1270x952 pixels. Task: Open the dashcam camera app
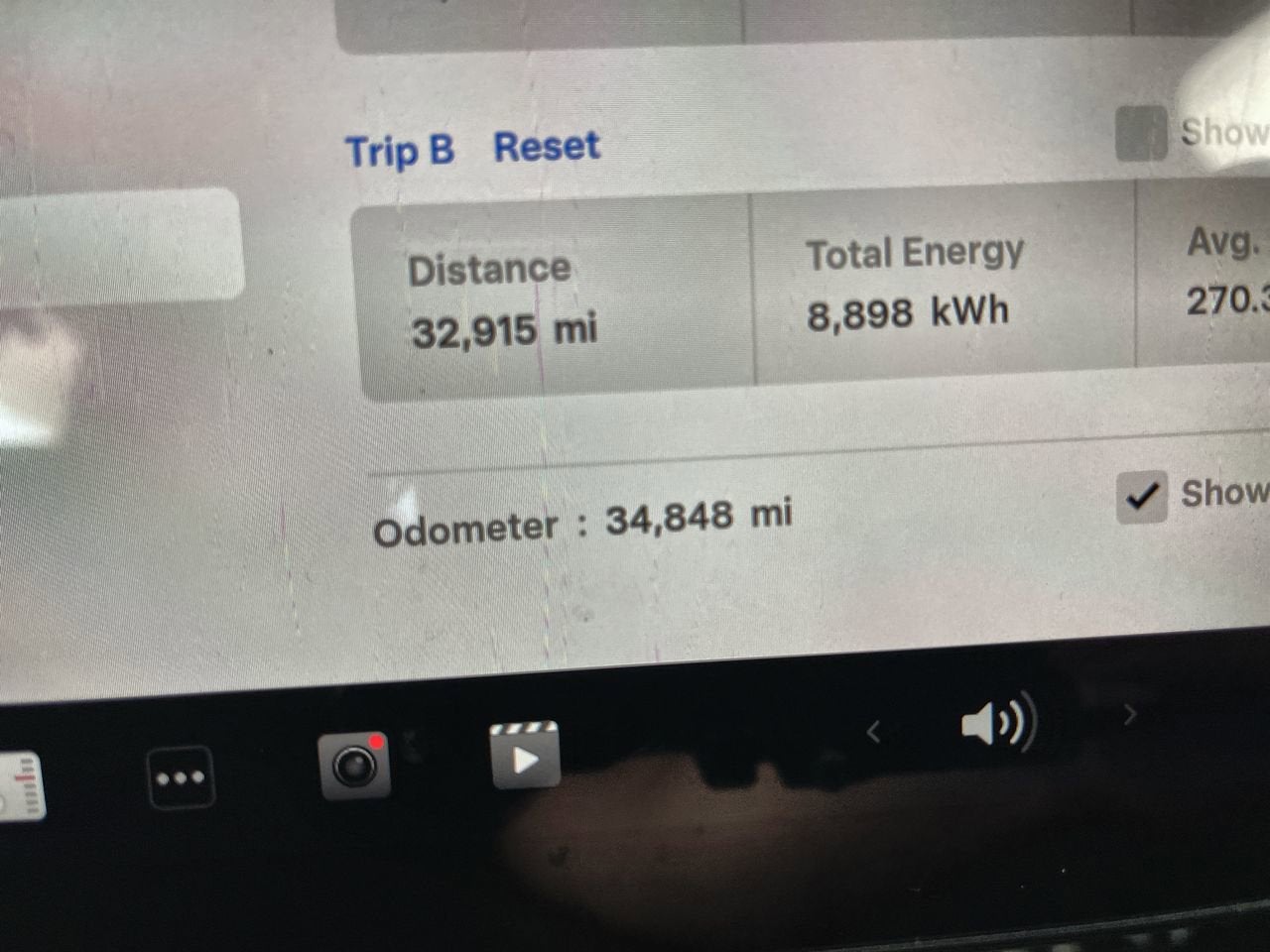[x=354, y=766]
